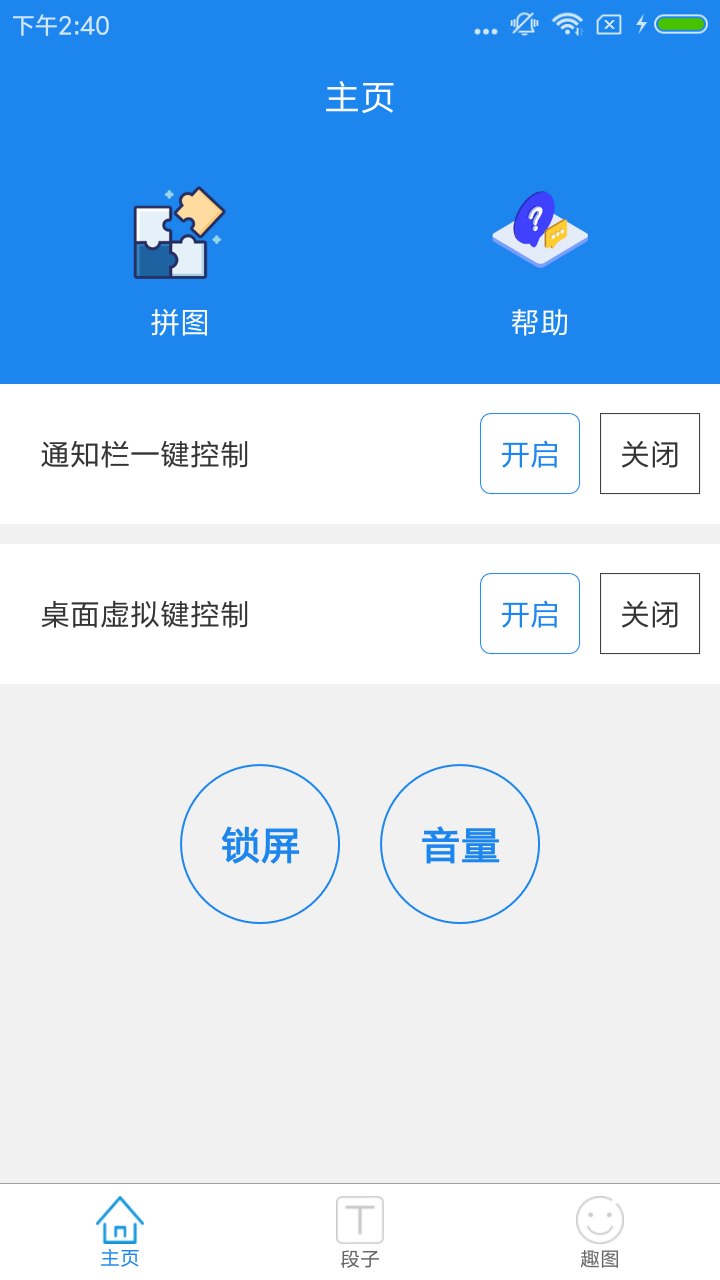Click the 主页 page title
Image resolution: width=720 pixels, height=1280 pixels.
[359, 97]
